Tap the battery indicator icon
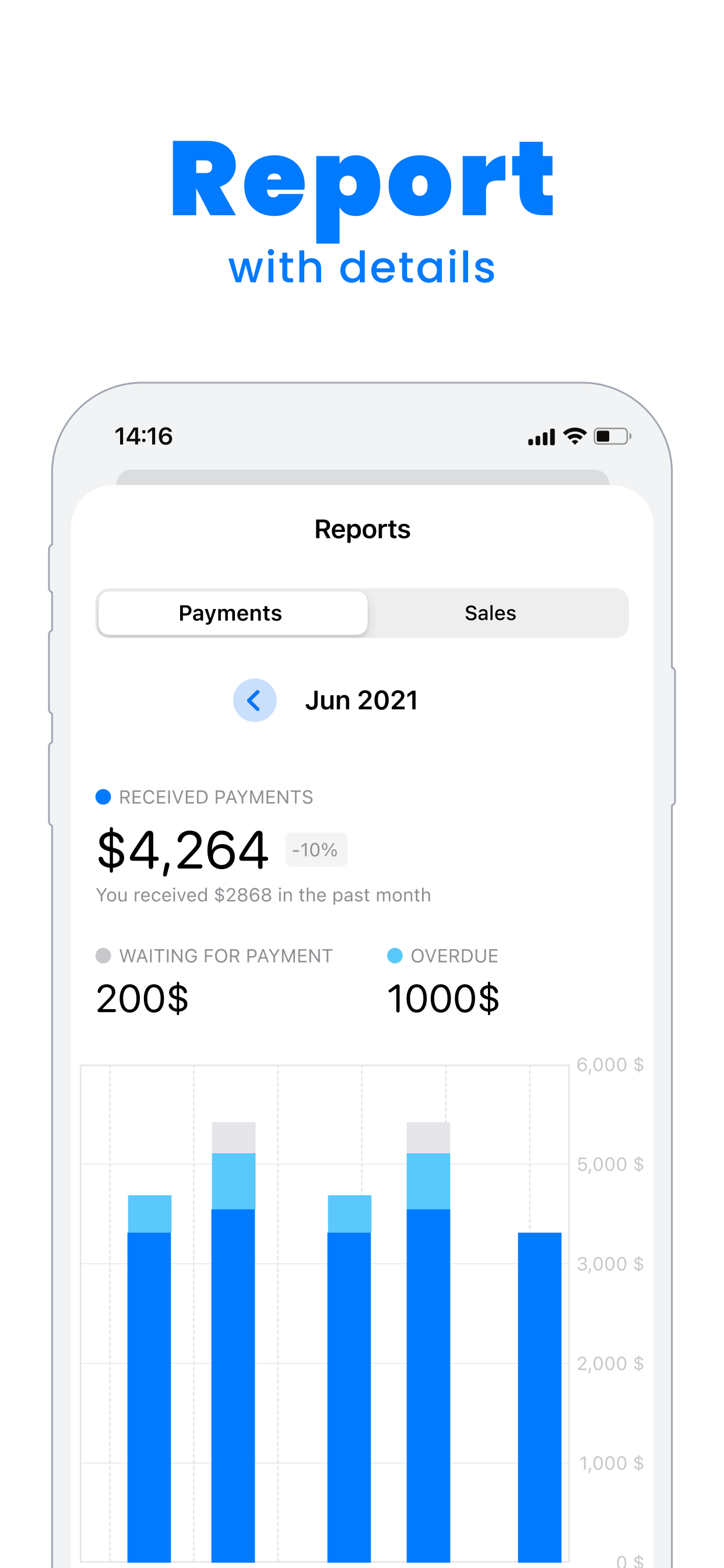Screen dimensions: 724x1568 point(613,436)
